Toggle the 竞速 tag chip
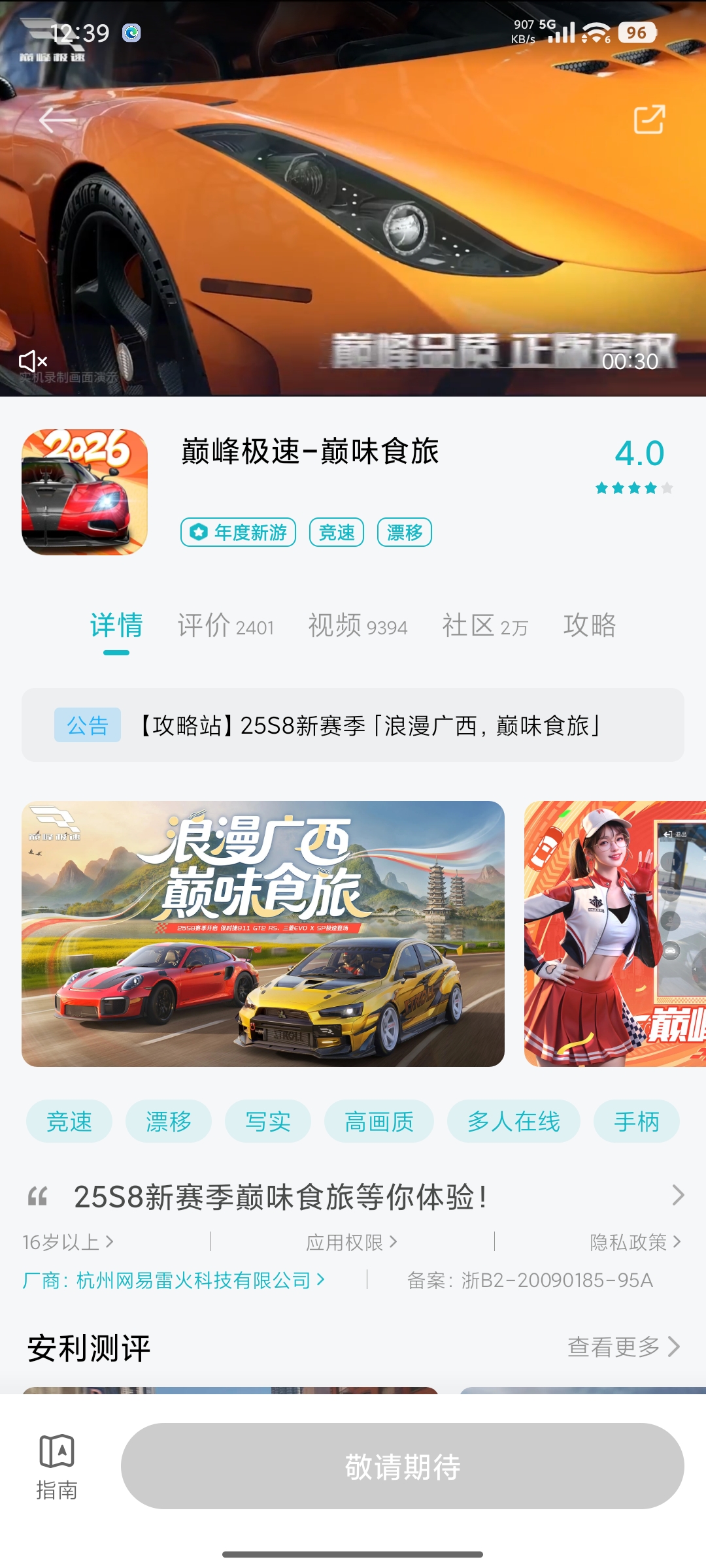This screenshot has width=706, height=1568. [x=69, y=1120]
